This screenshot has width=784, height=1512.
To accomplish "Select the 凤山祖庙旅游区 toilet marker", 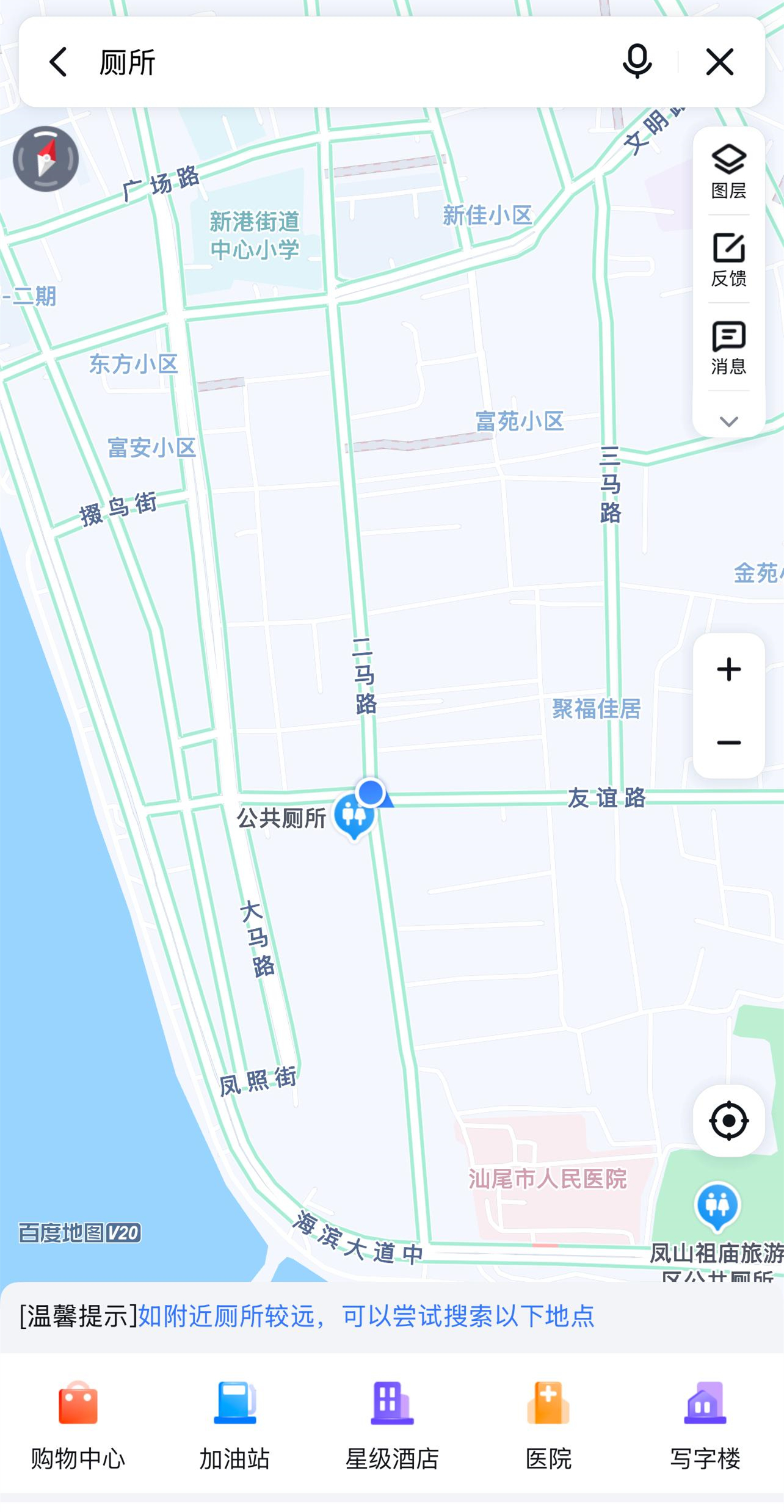I will (x=717, y=1205).
